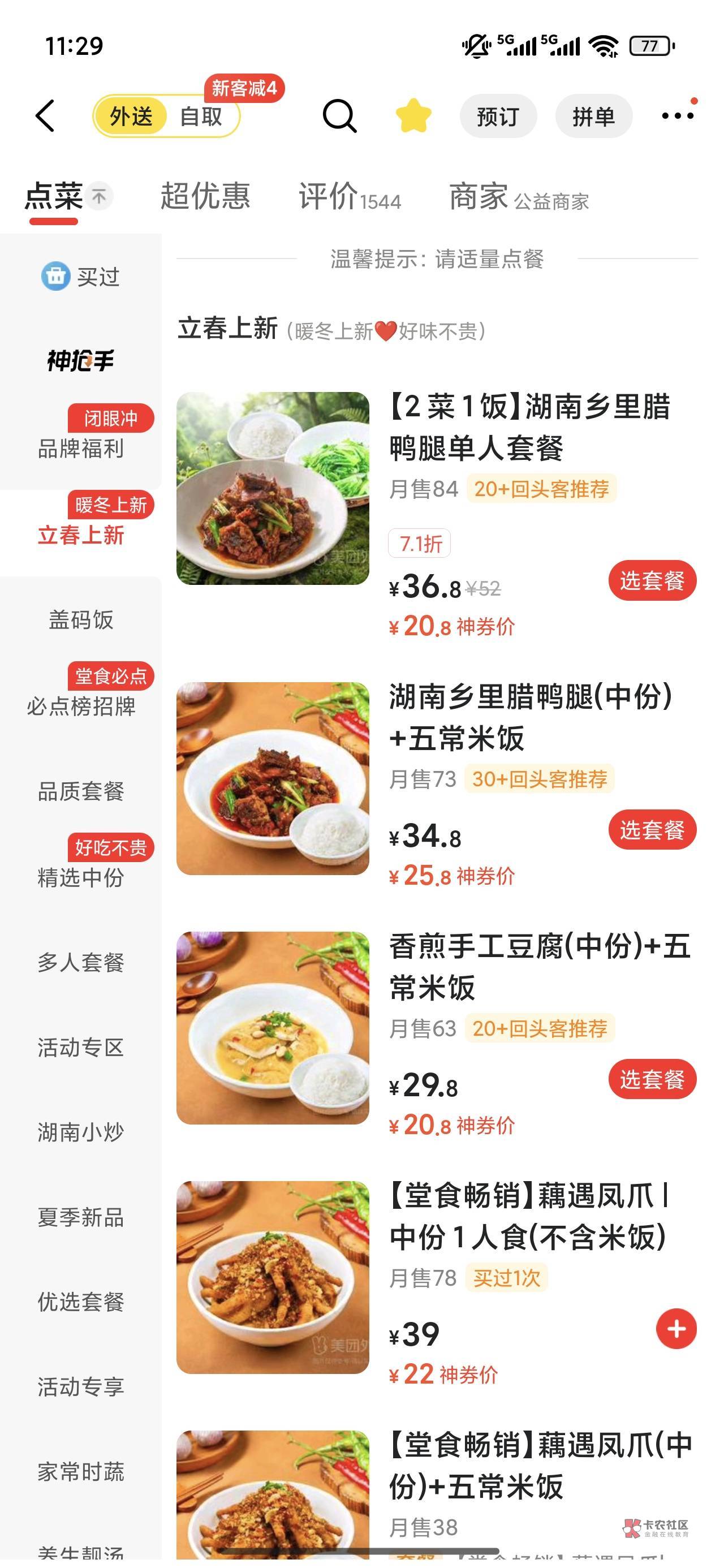
Task: Go back to the previous page
Action: [45, 115]
